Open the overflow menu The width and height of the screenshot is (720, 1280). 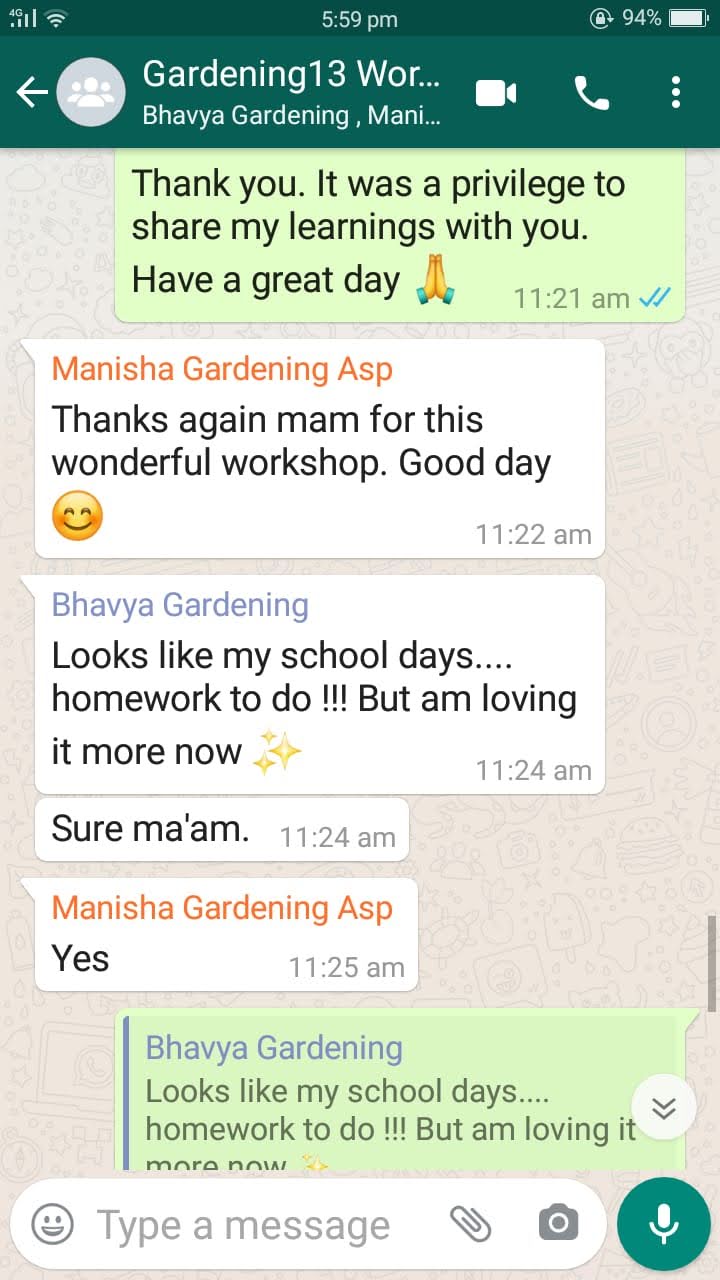coord(676,93)
